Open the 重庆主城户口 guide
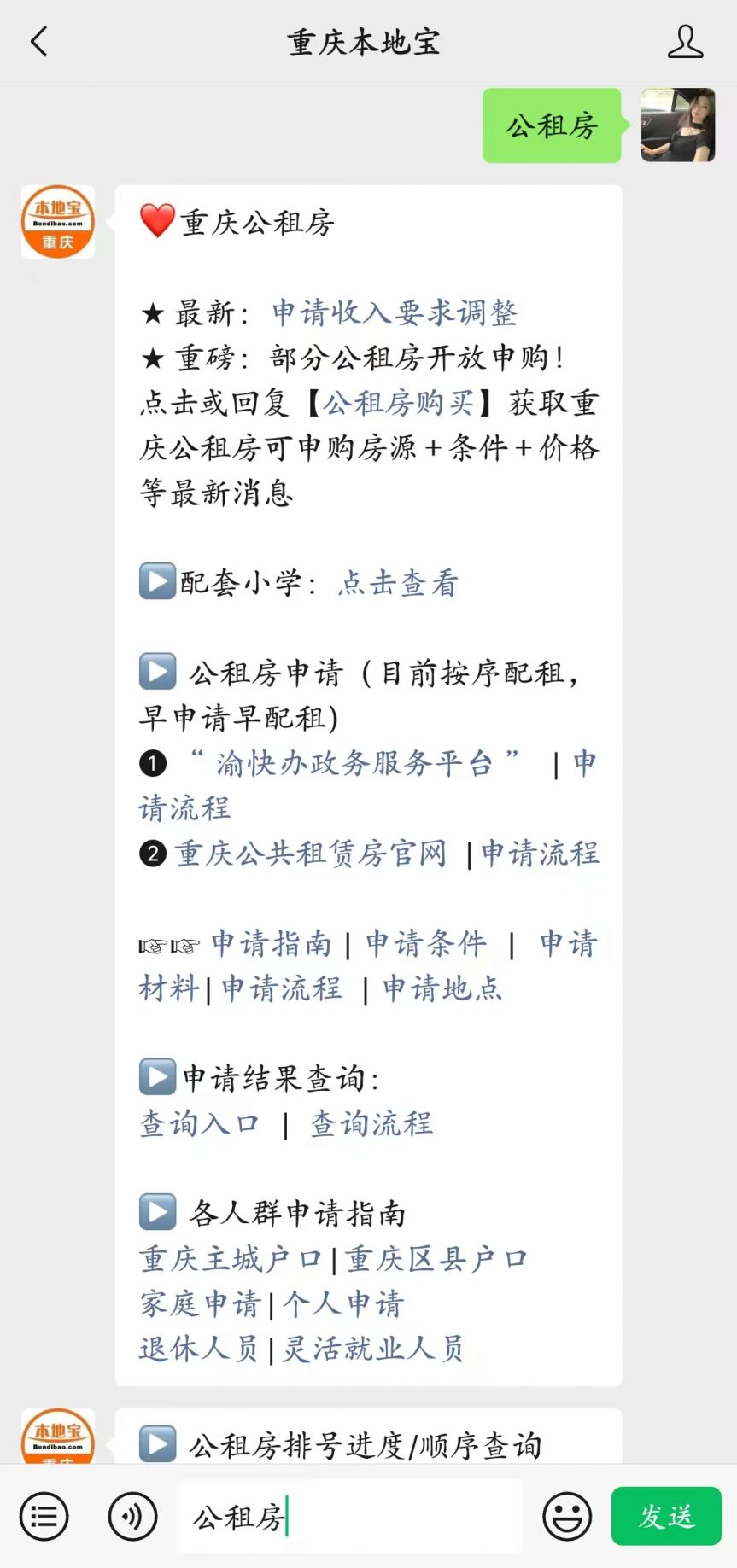Image resolution: width=737 pixels, height=1568 pixels. click(x=231, y=1258)
